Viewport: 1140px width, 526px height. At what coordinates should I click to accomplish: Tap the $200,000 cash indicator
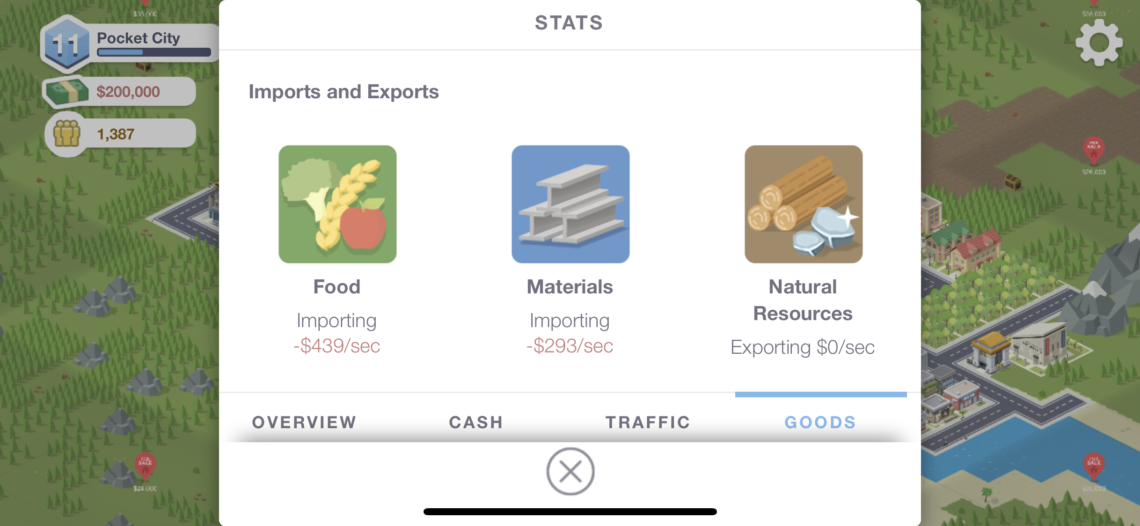pyautogui.click(x=120, y=92)
